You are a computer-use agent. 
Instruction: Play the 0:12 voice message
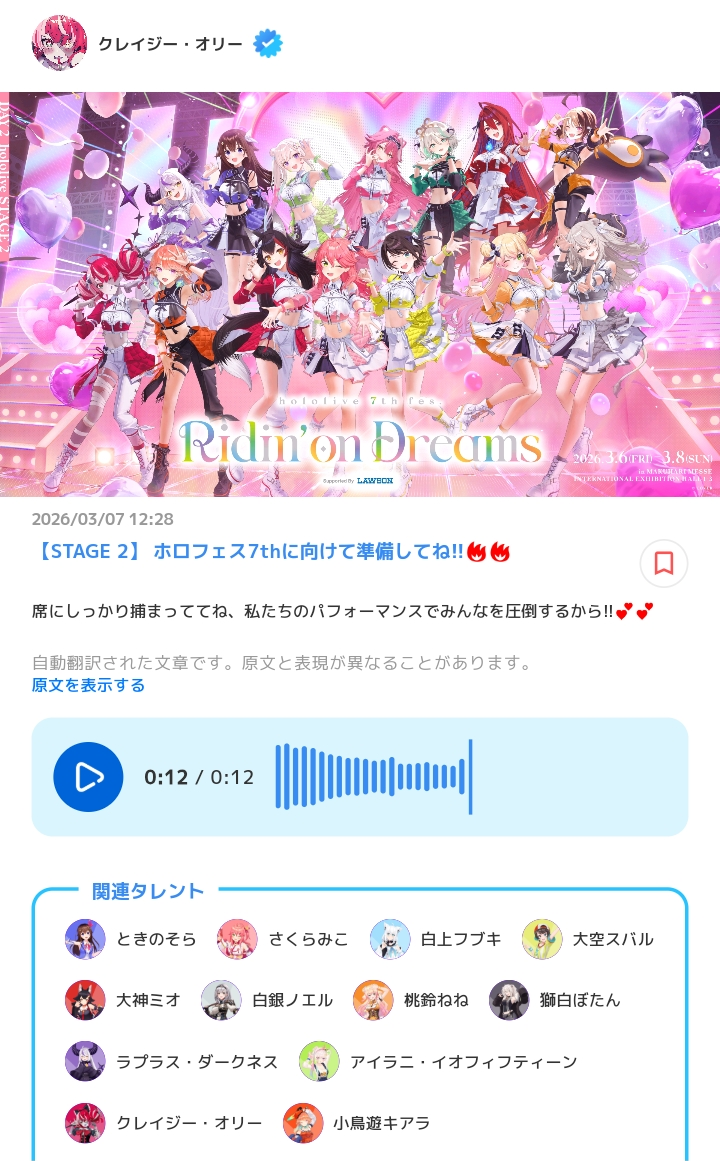88,777
